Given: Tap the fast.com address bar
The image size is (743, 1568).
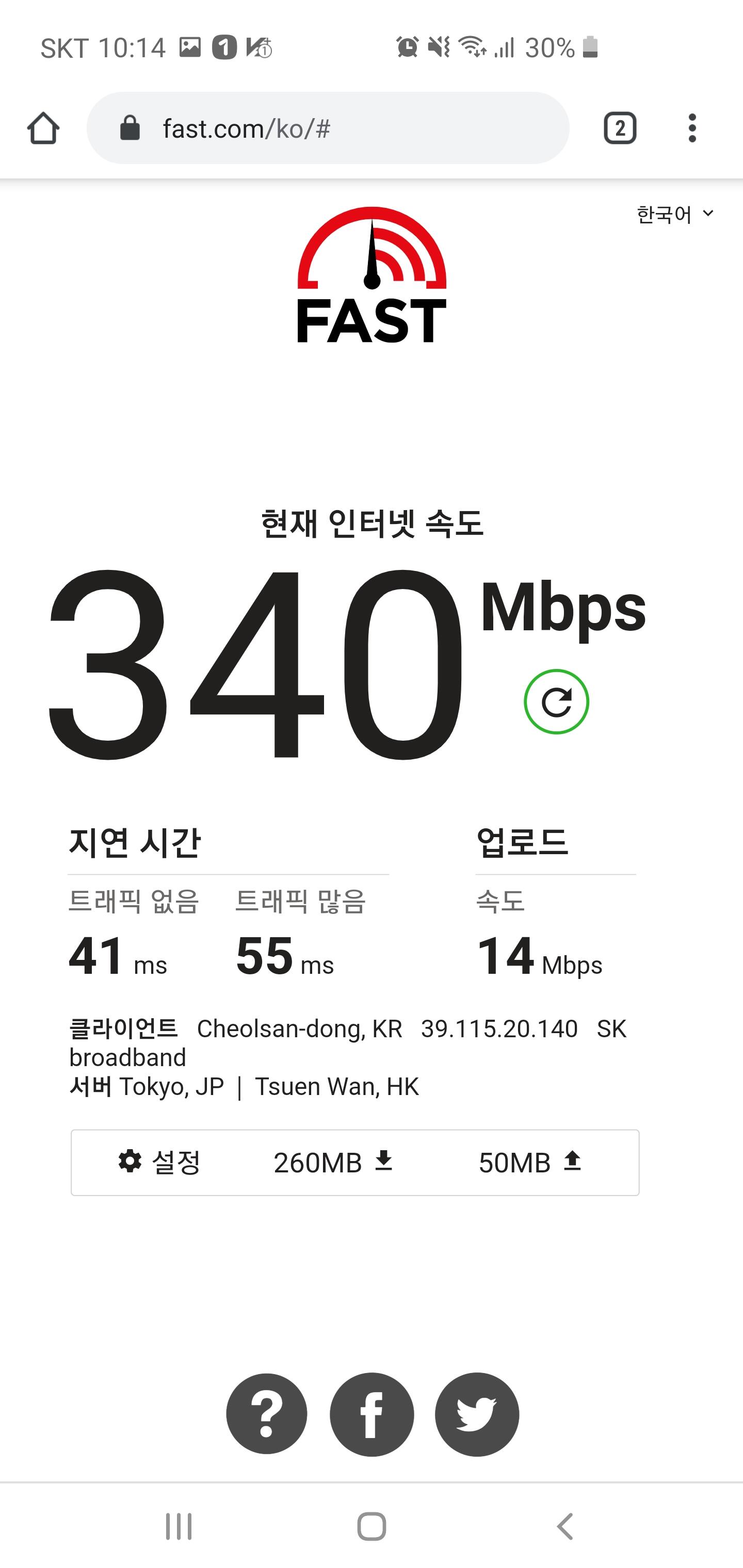Looking at the screenshot, I should 328,128.
